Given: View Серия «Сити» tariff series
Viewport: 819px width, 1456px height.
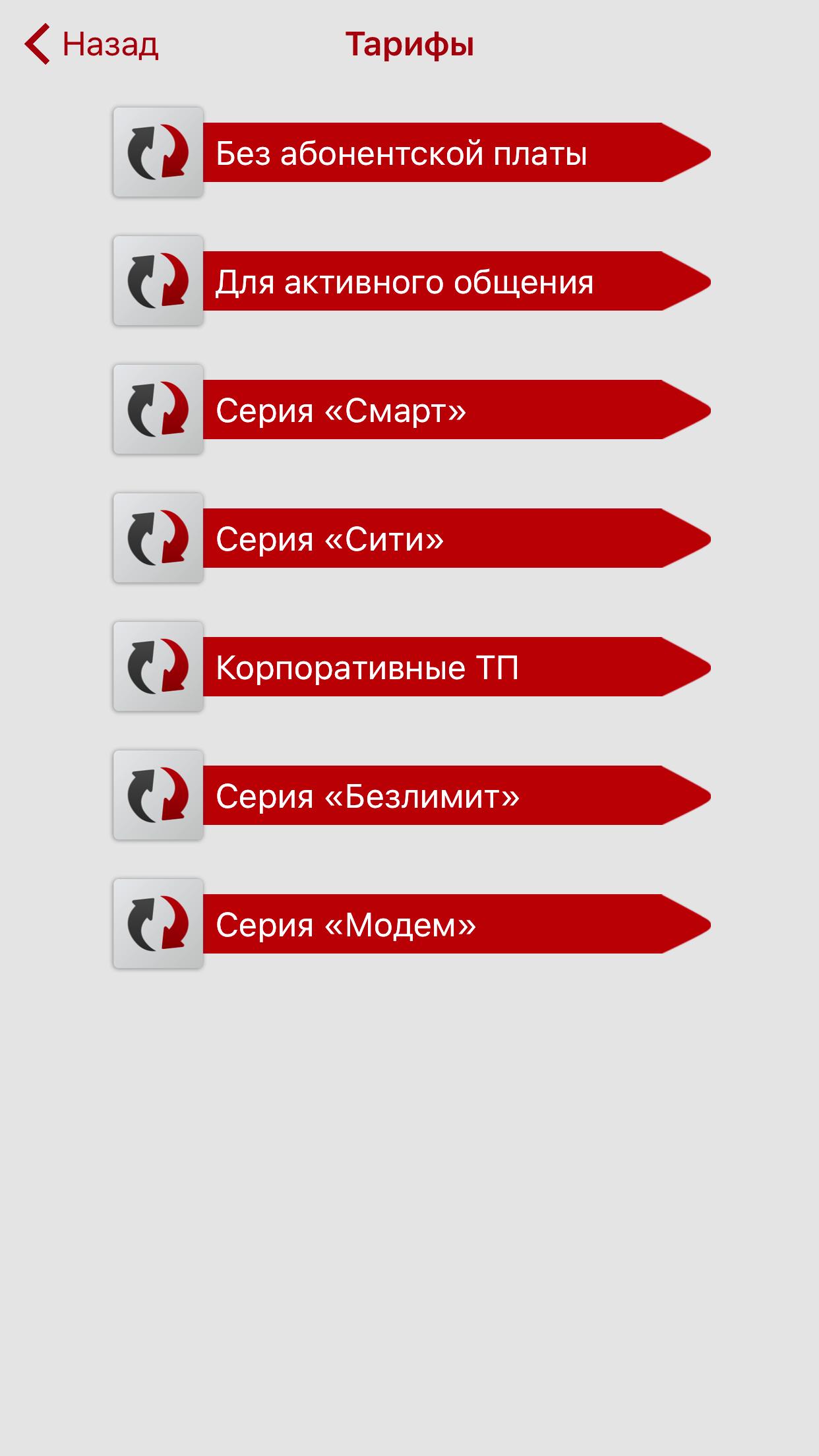Looking at the screenshot, I should (422, 539).
